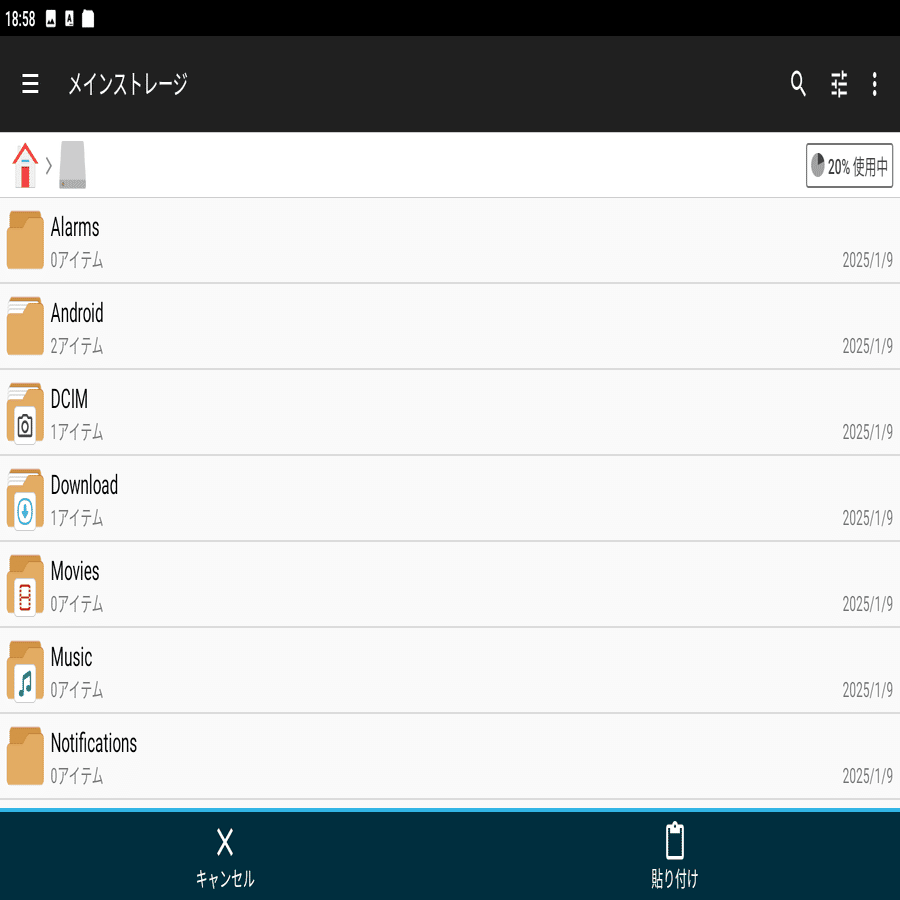
Task: Open the DCIM folder
Action: click(x=450, y=413)
